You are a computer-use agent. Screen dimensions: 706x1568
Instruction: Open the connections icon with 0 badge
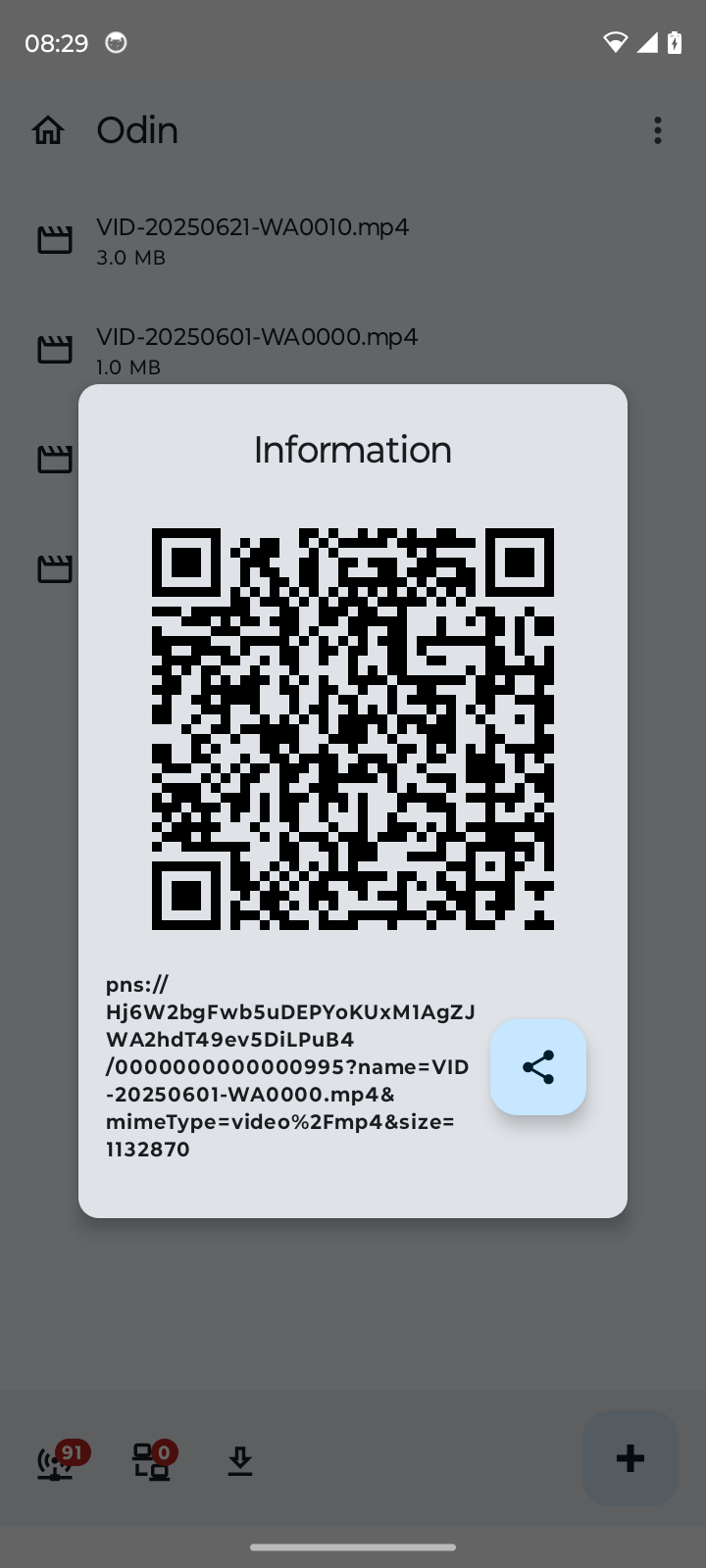[151, 1461]
